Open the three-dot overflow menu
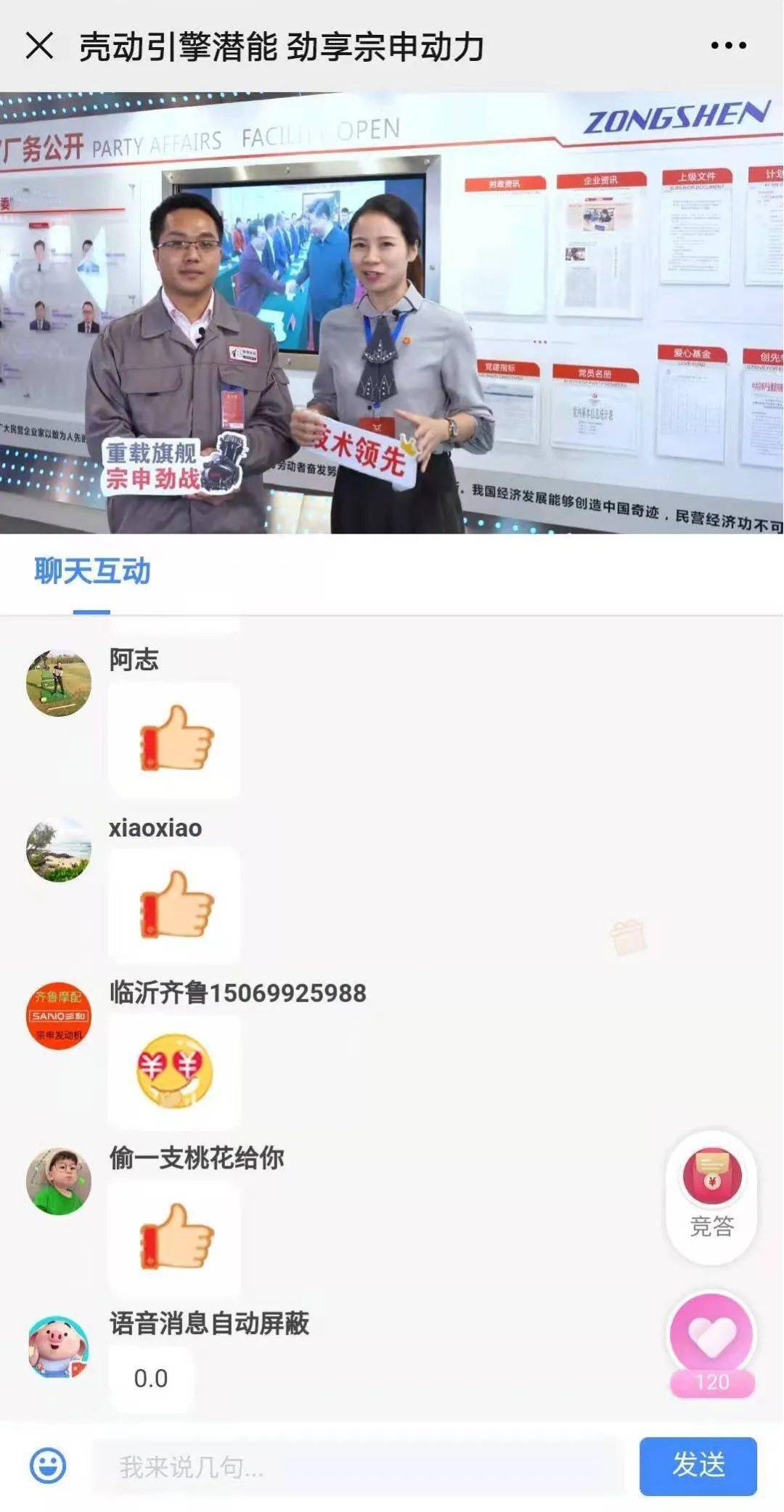The height and width of the screenshot is (1512, 784). [728, 46]
